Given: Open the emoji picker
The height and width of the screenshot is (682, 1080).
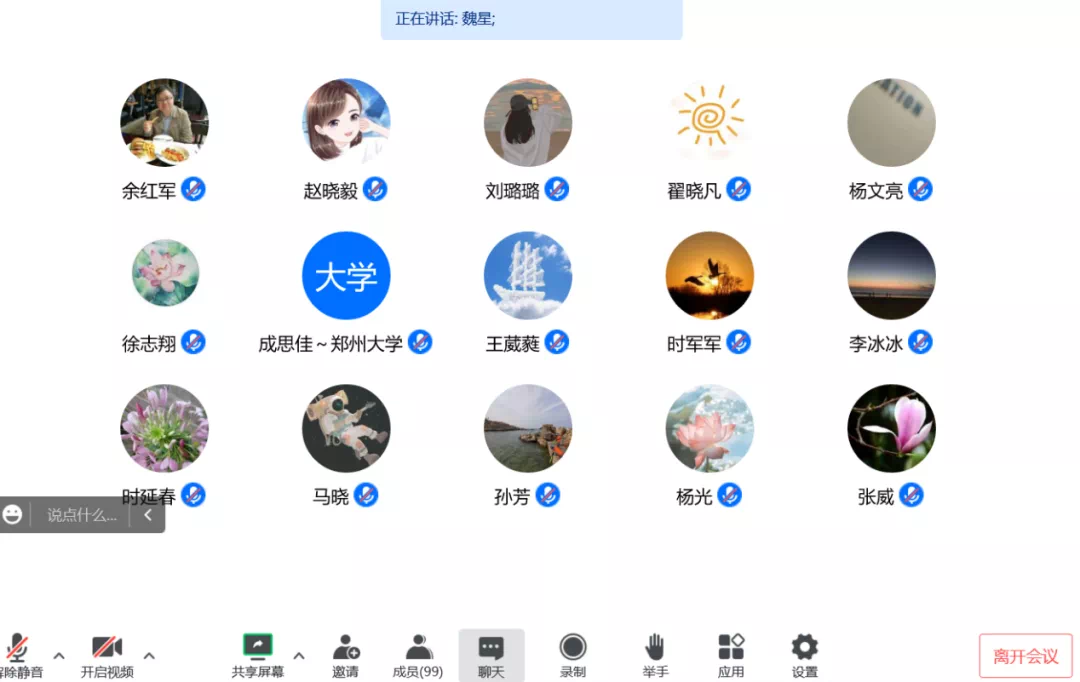Looking at the screenshot, I should (13, 515).
